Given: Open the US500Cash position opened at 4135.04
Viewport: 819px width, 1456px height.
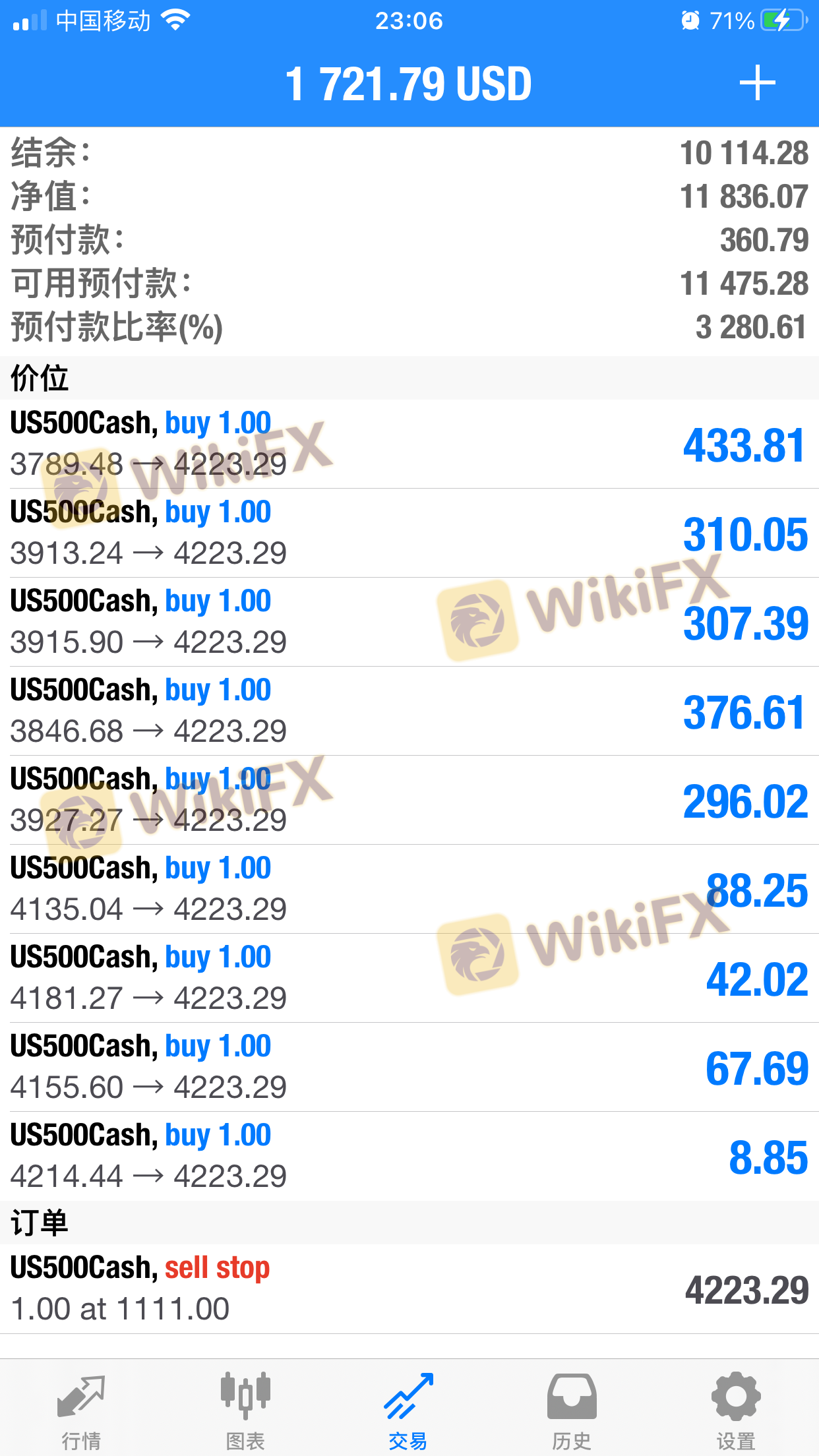Looking at the screenshot, I should click(409, 889).
